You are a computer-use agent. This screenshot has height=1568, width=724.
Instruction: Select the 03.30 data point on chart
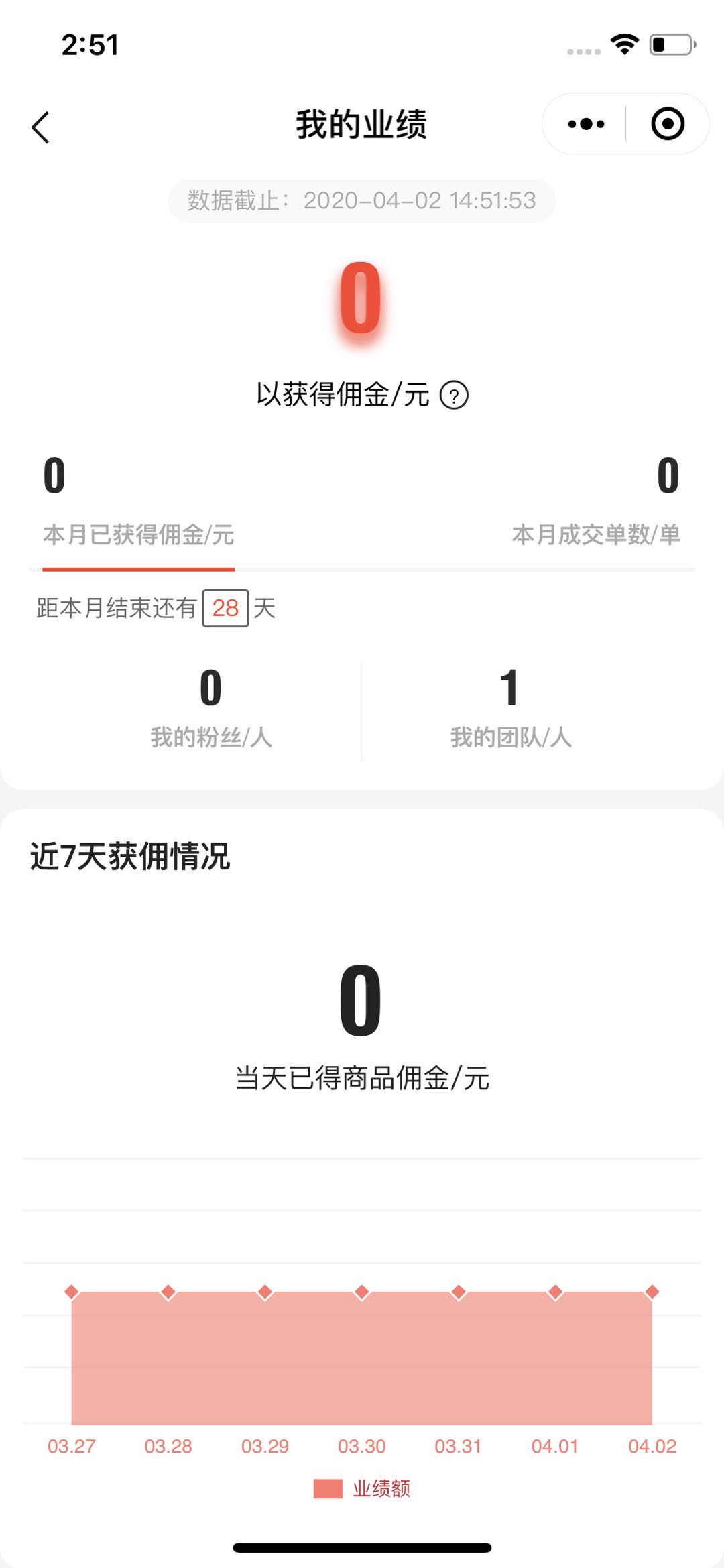pyautogui.click(x=362, y=1292)
